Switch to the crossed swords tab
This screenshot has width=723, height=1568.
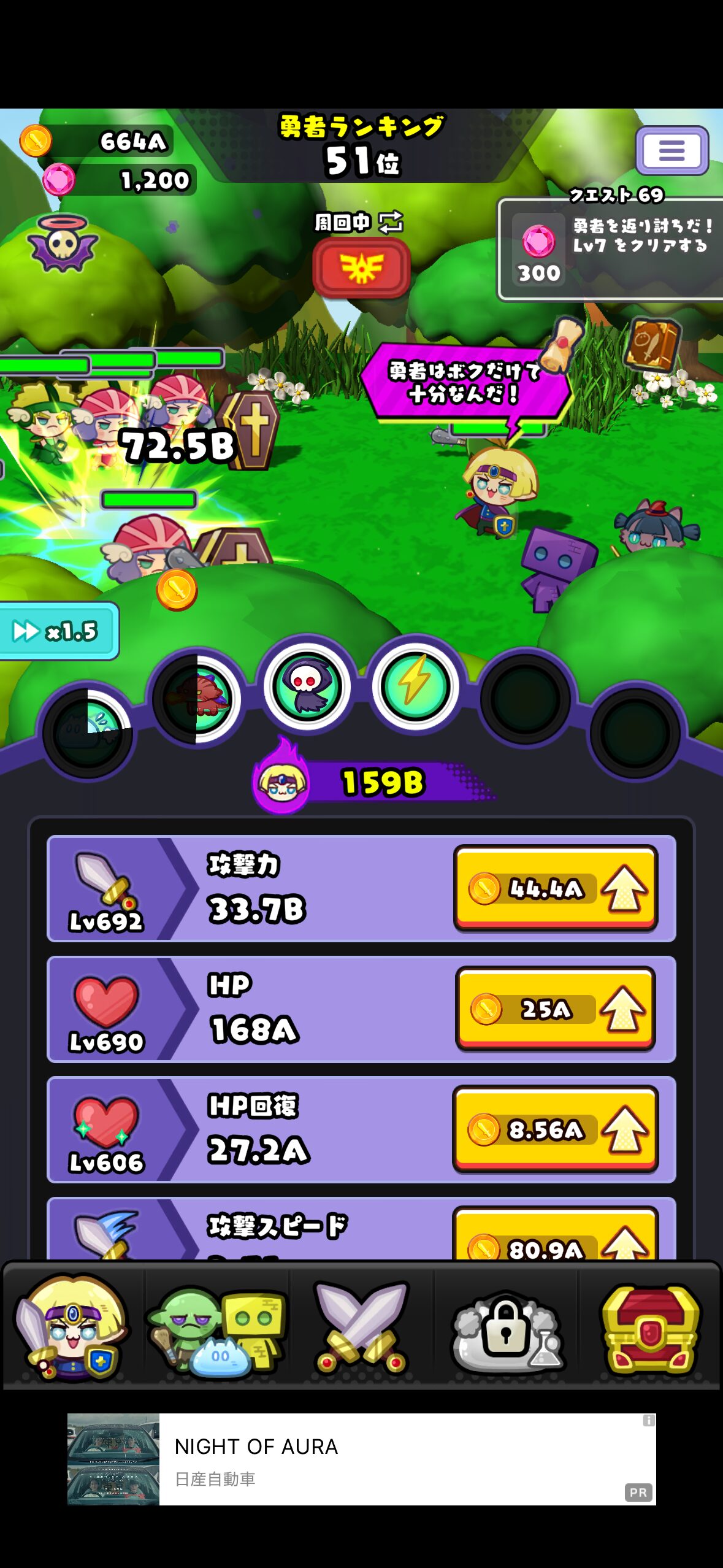point(361,1328)
